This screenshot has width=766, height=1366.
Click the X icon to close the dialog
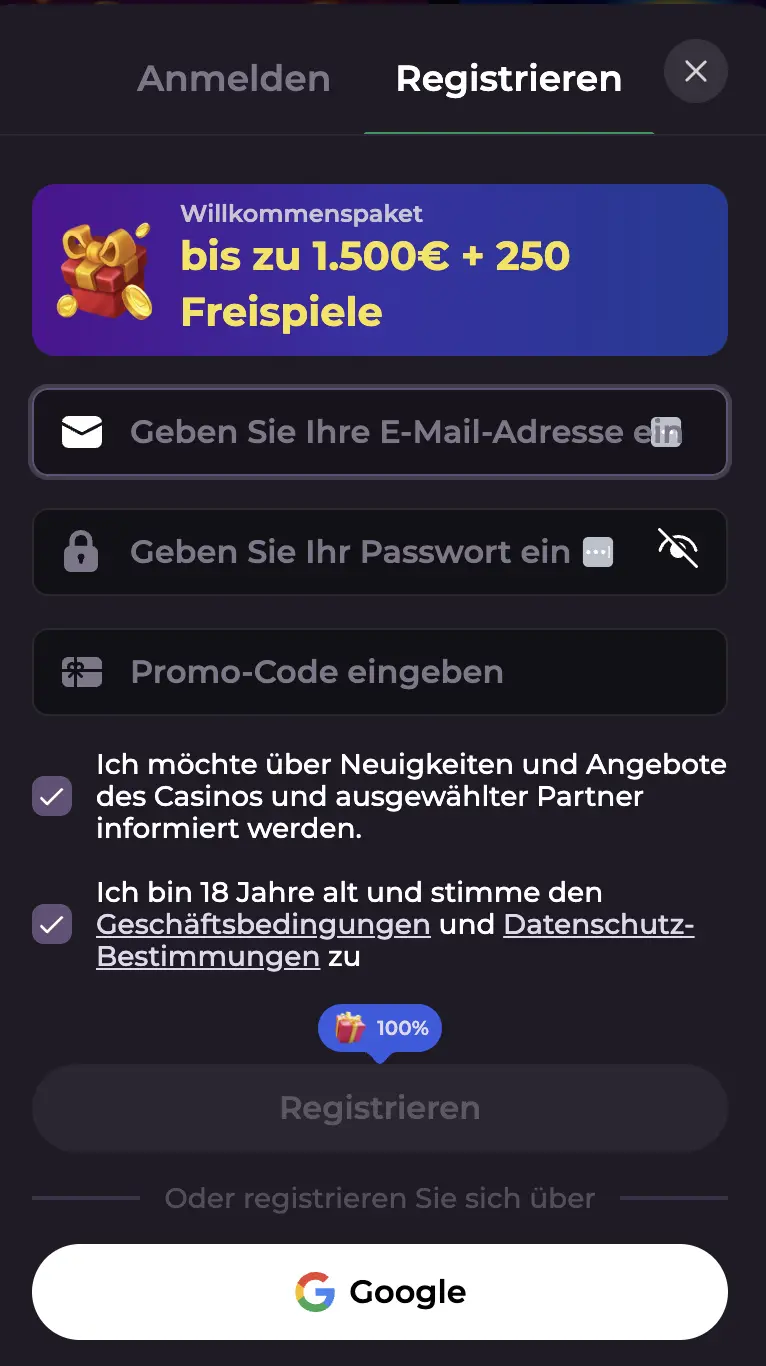[696, 71]
